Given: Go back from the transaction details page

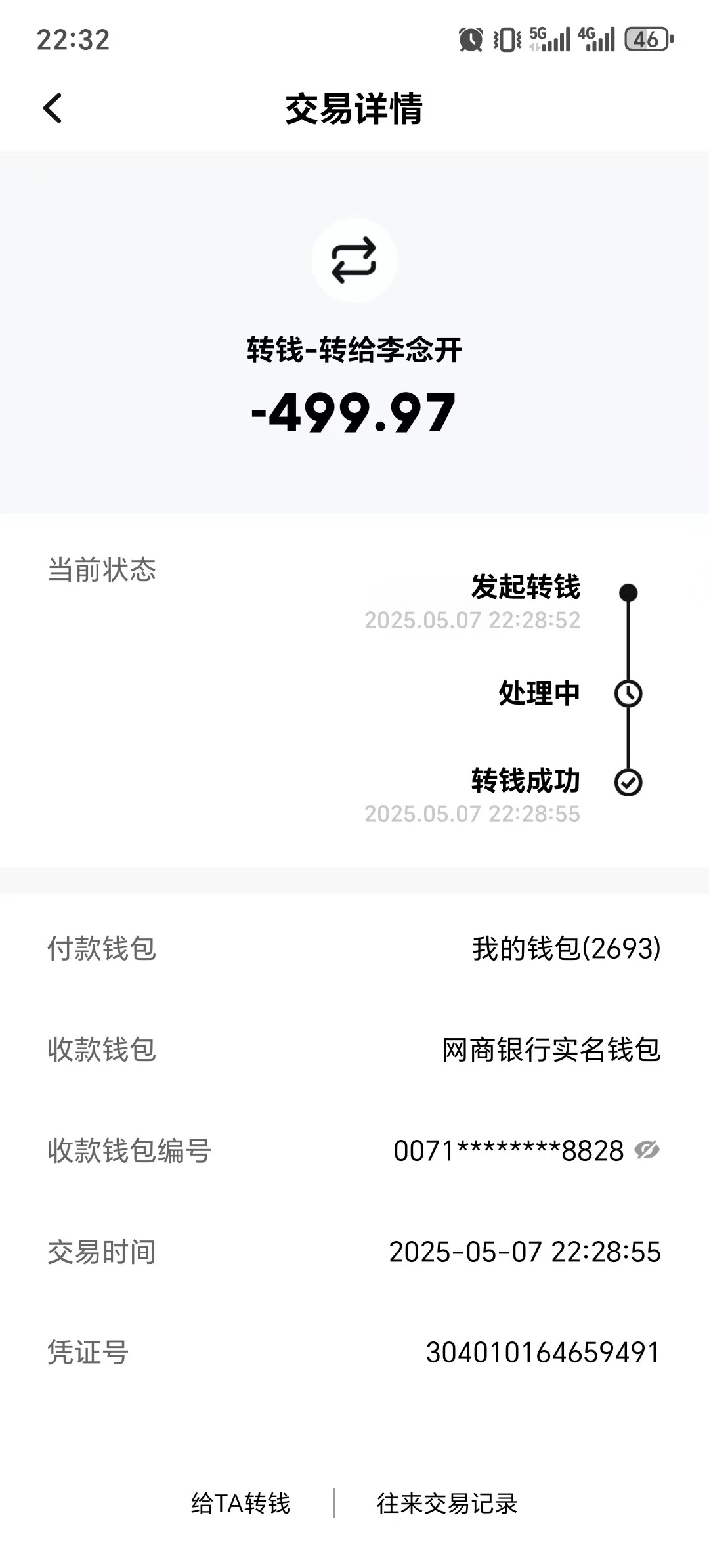Looking at the screenshot, I should tap(53, 108).
